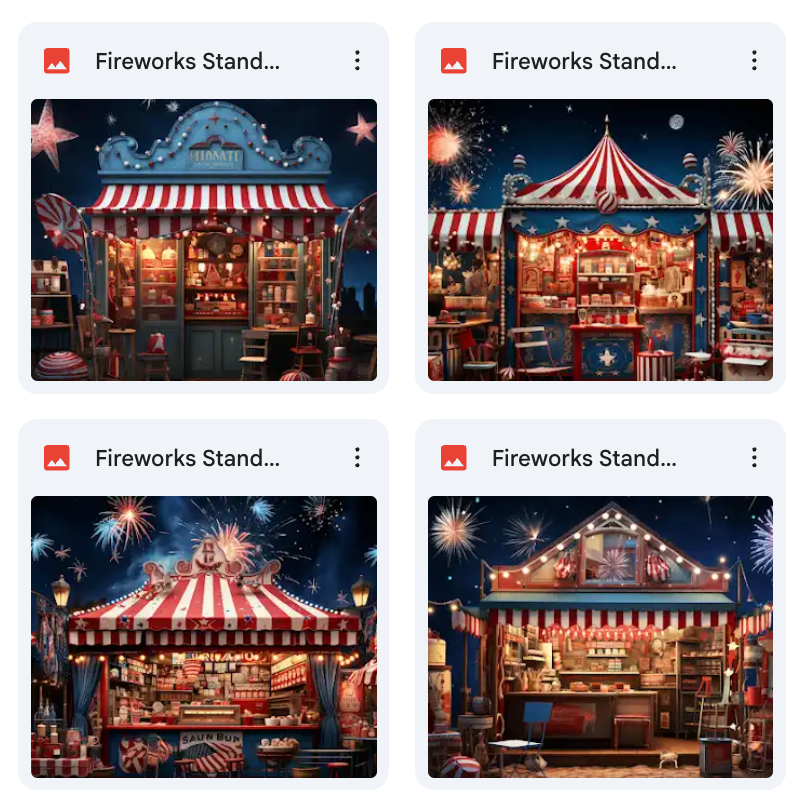Open more options for the street lamps tent file

(x=357, y=458)
